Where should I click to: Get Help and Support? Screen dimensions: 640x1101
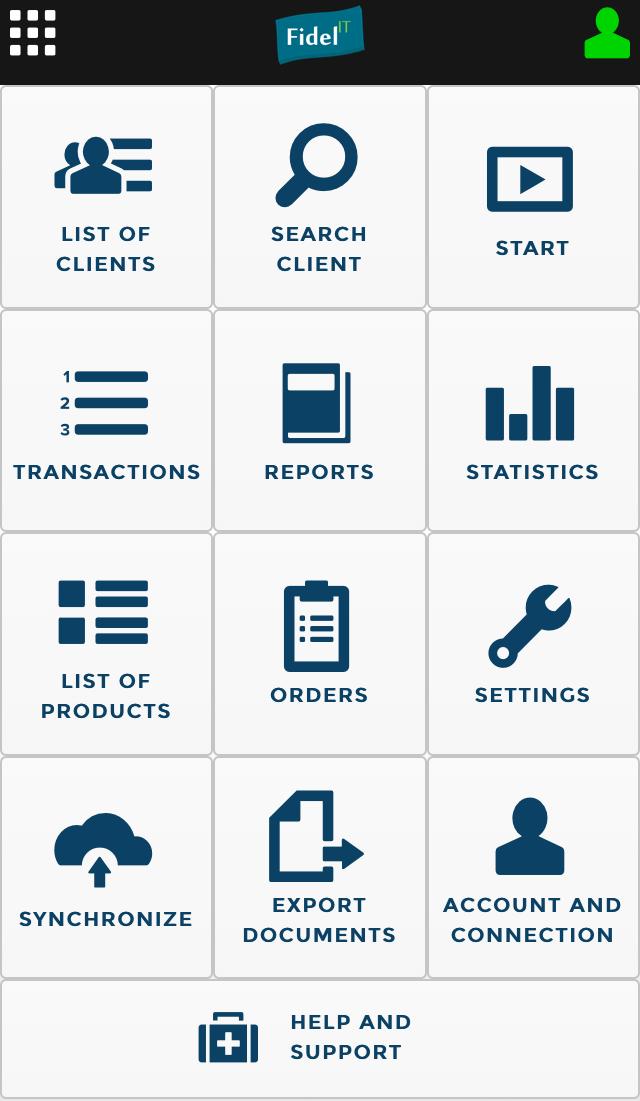pos(319,1038)
